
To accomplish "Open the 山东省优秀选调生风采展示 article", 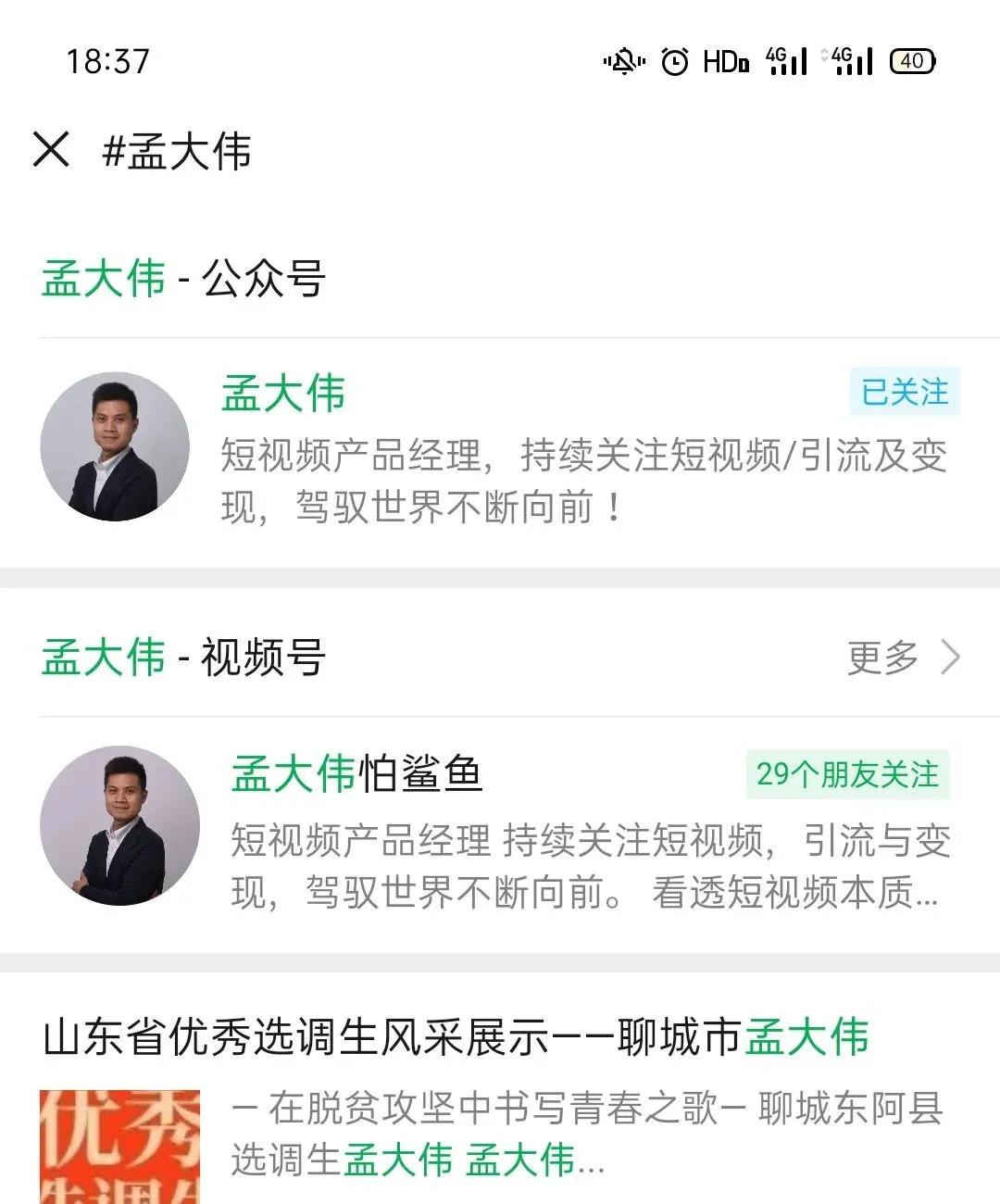I will 456,1037.
